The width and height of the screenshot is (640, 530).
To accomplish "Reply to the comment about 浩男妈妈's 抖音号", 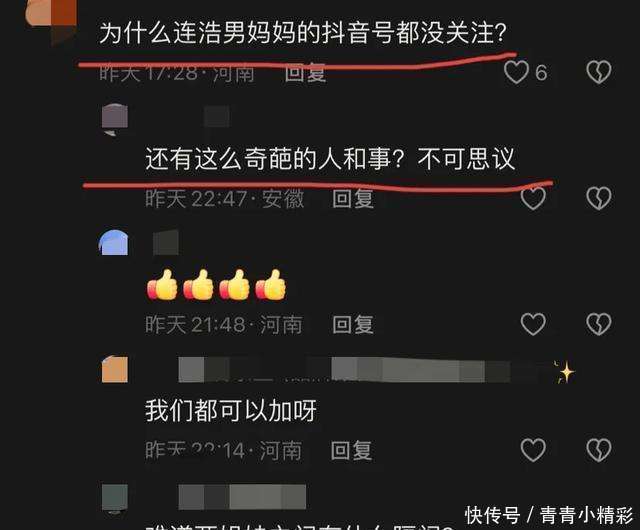I will tap(305, 73).
